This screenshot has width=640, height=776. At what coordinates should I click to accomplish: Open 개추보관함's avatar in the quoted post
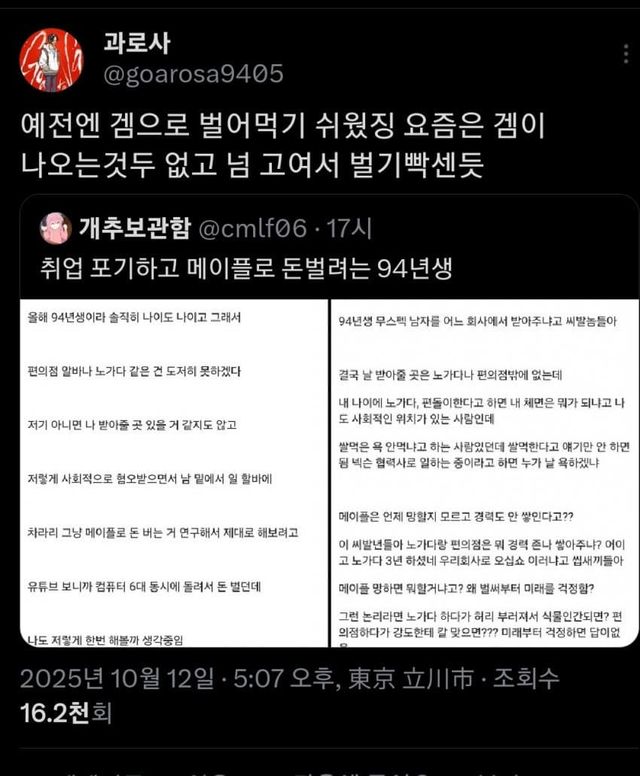coord(55,228)
